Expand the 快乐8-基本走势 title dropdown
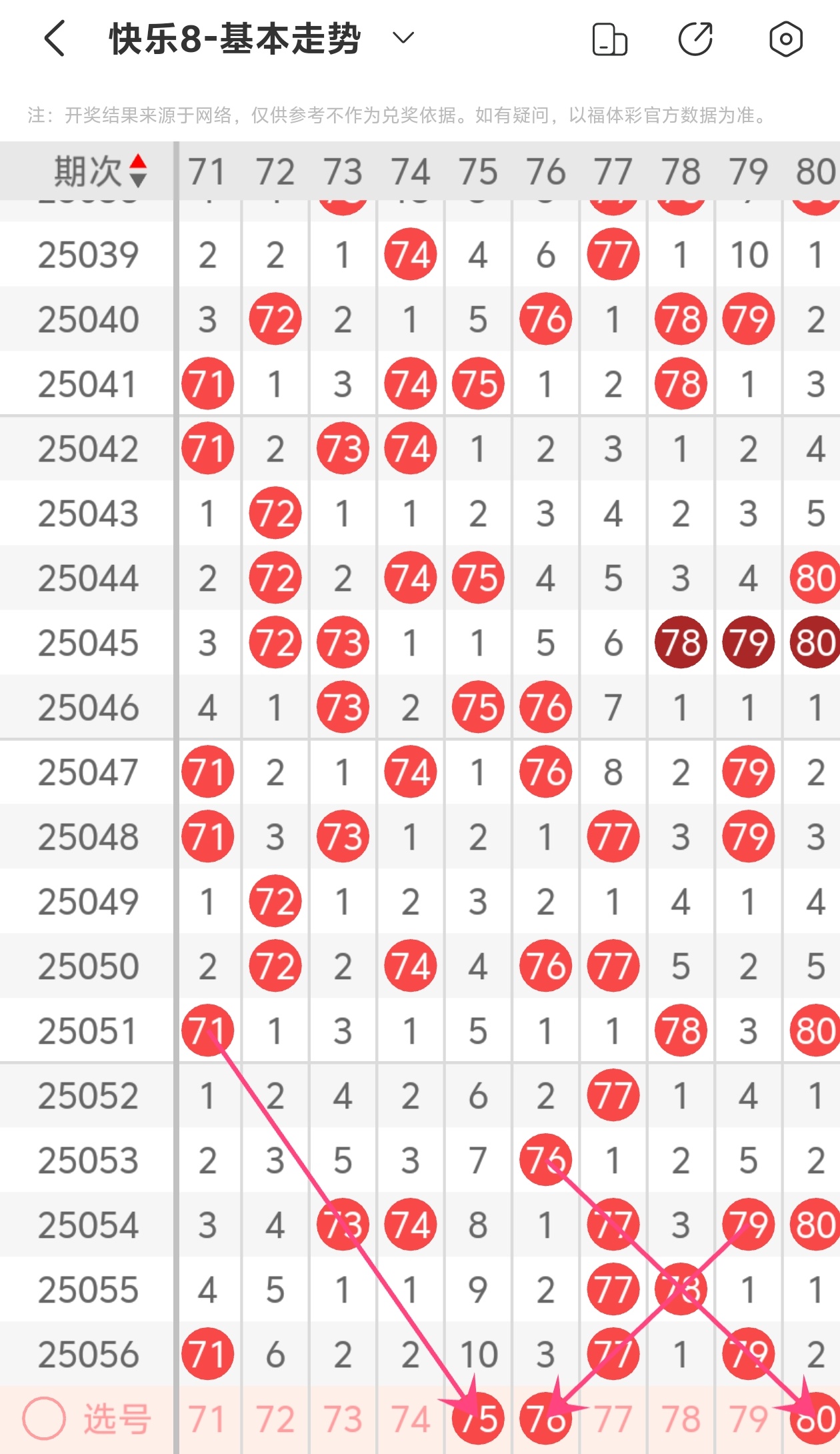The image size is (840, 1454). tap(403, 38)
